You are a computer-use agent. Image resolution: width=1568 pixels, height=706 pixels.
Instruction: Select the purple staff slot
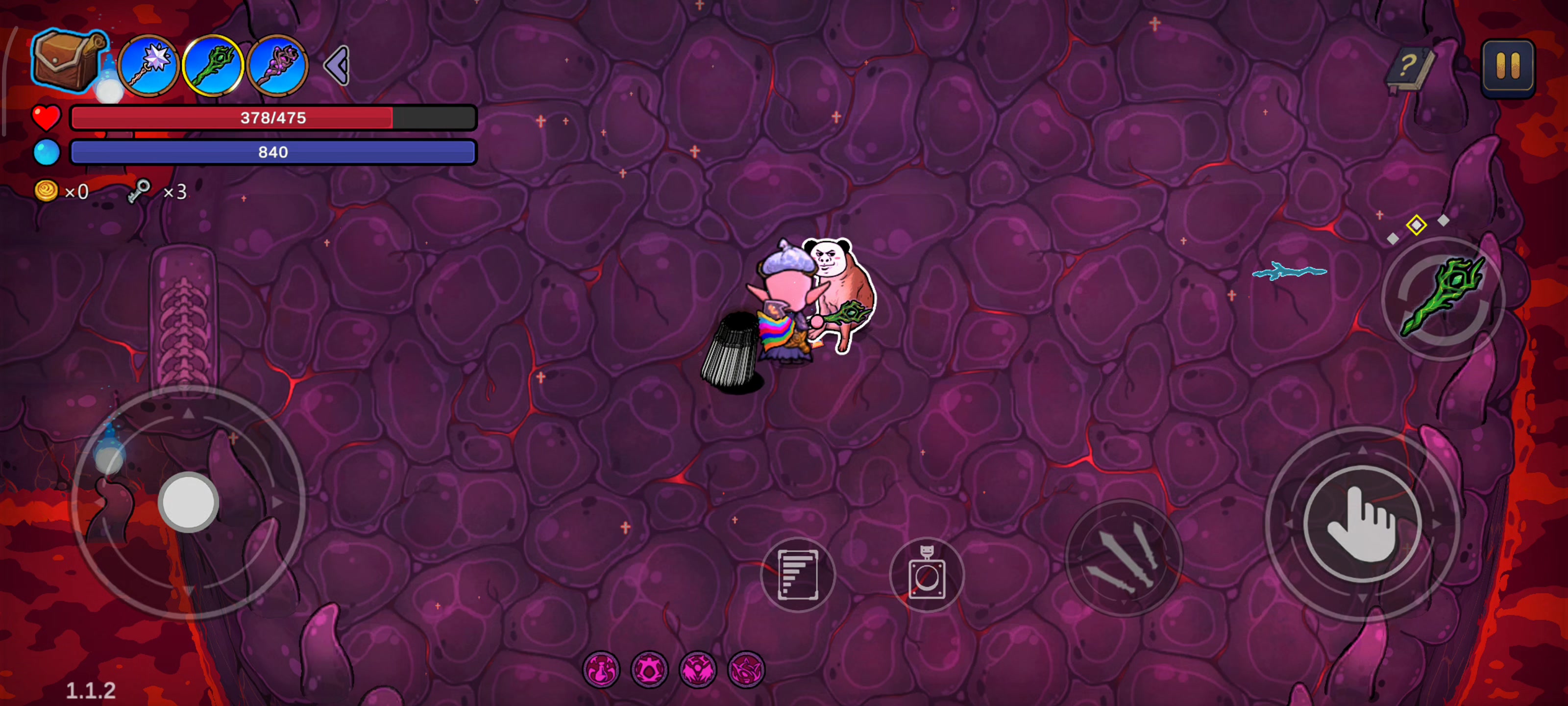[x=277, y=66]
